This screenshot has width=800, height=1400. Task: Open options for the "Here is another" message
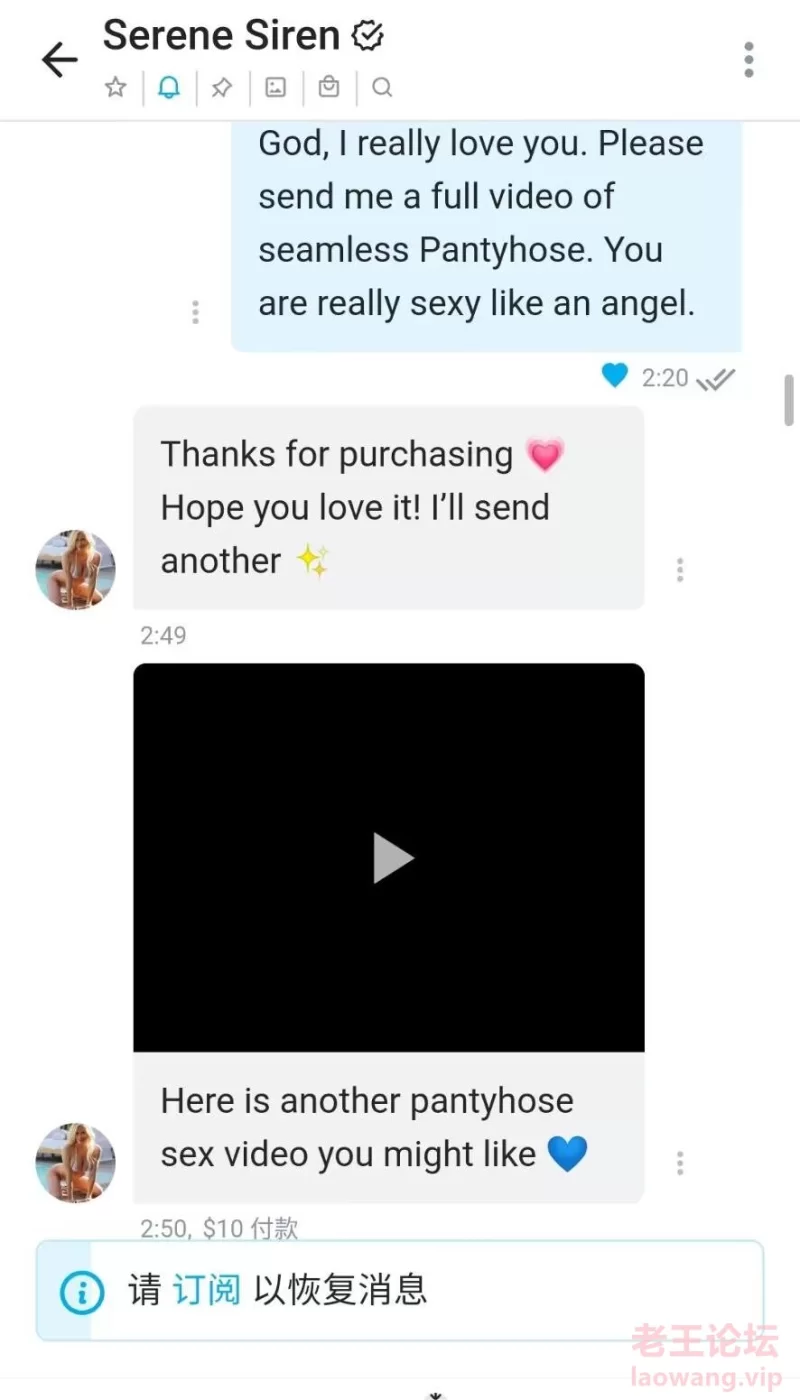tap(680, 1162)
